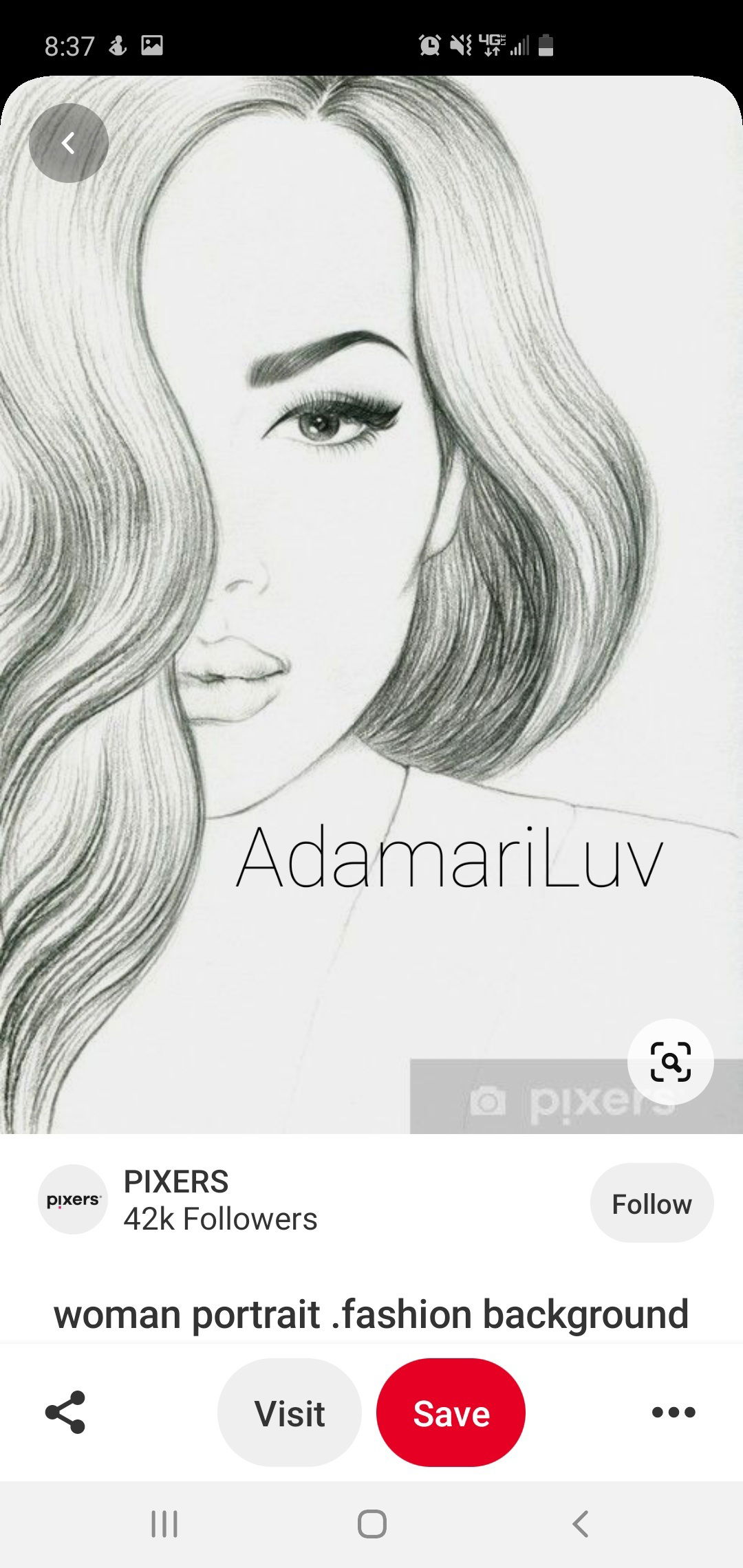Open the pin creator details via PIXERS name
743x1568 pixels.
tap(176, 1181)
